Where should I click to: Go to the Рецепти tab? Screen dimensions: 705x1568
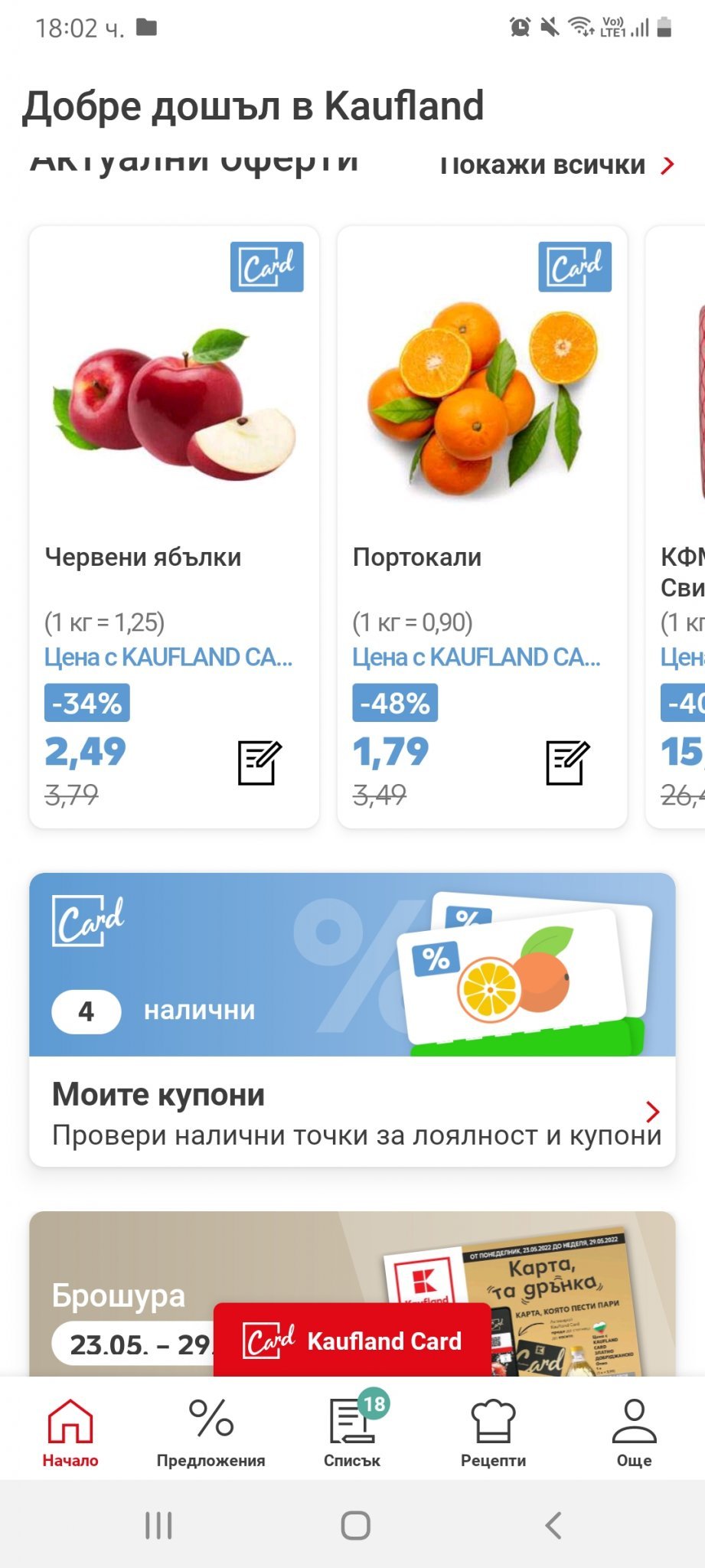coord(493,1432)
